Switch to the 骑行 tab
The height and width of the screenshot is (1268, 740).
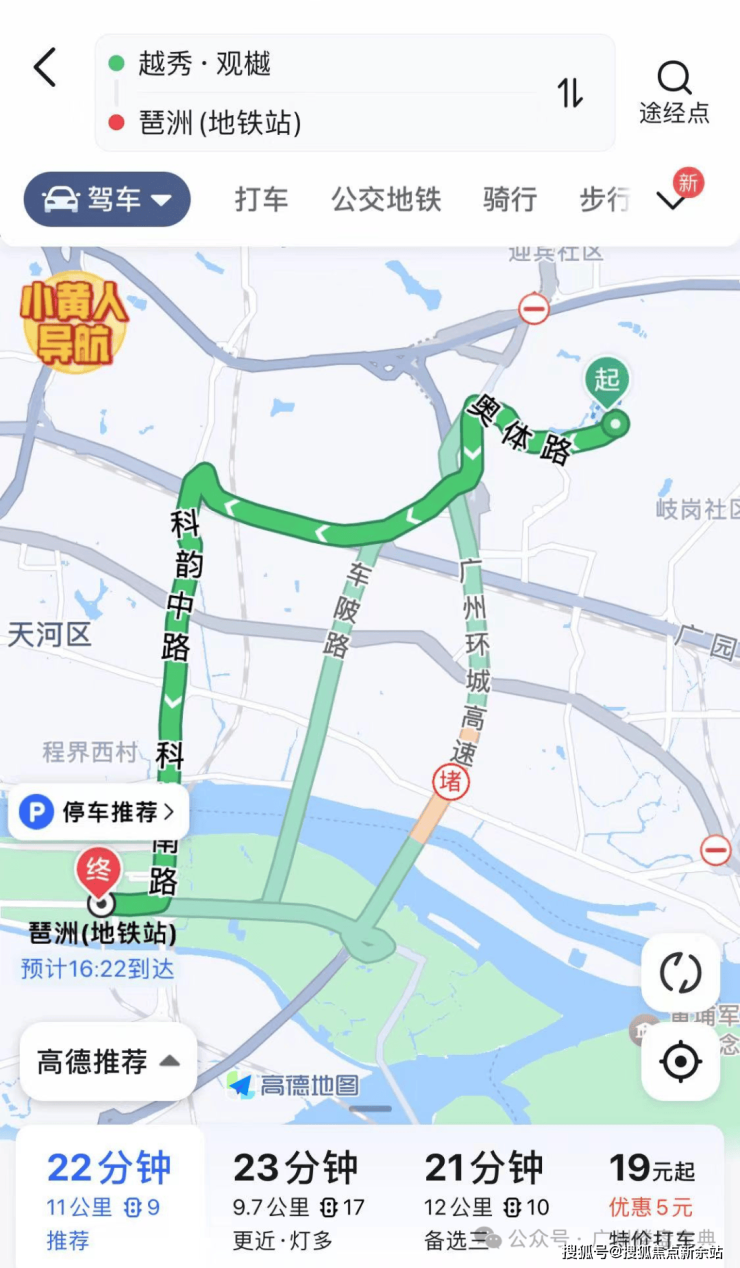(510, 199)
